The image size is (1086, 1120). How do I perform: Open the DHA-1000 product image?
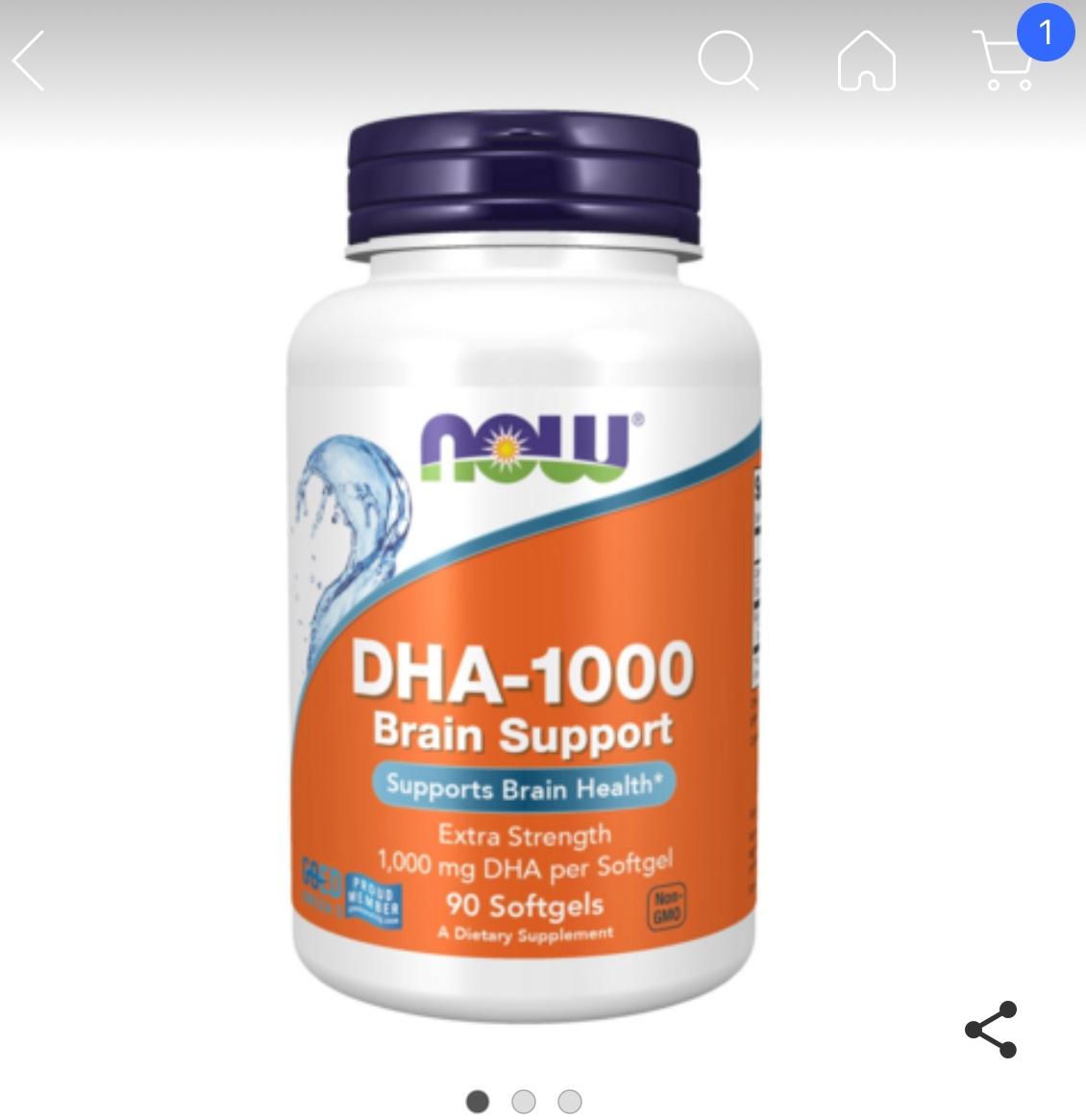point(525,567)
